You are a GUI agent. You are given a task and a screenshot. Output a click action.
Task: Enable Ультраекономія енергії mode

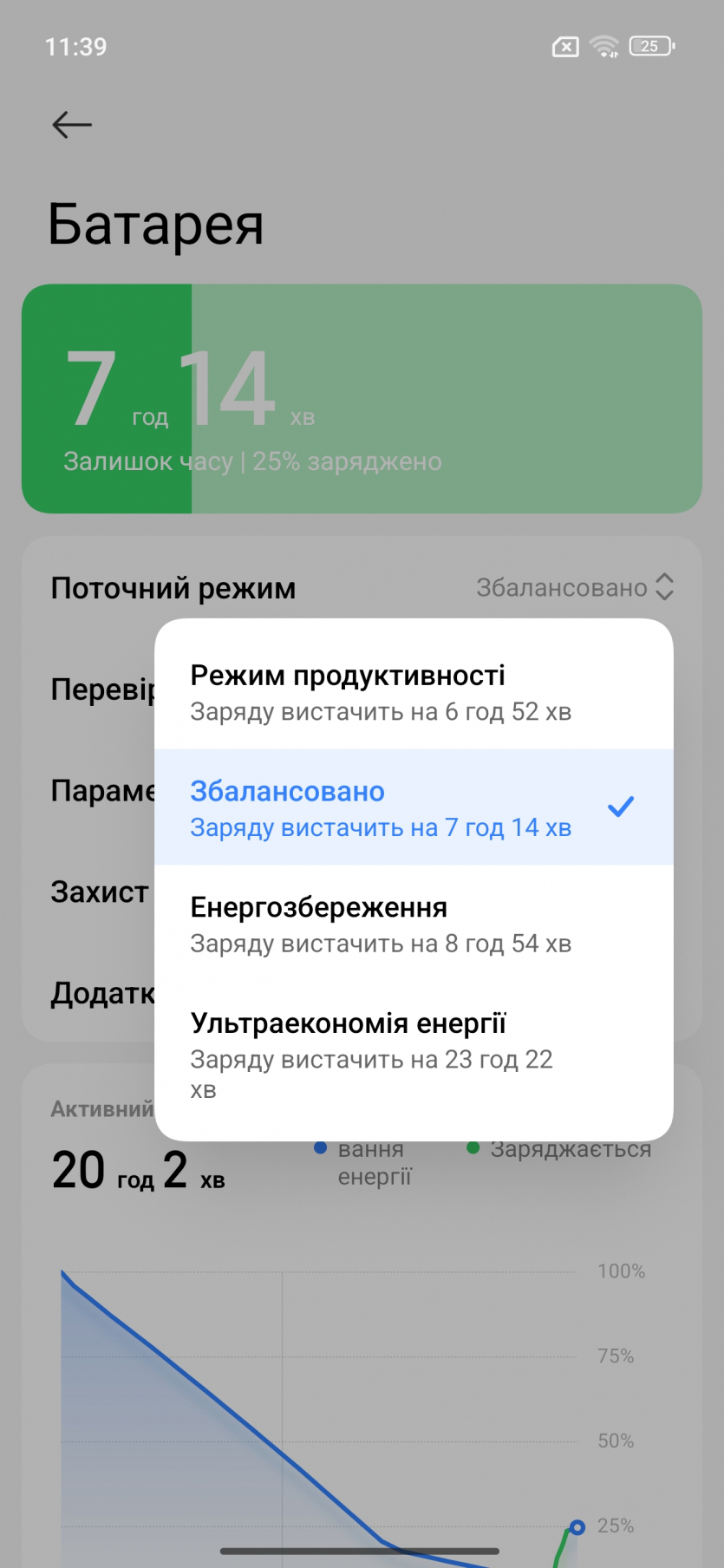click(413, 1054)
